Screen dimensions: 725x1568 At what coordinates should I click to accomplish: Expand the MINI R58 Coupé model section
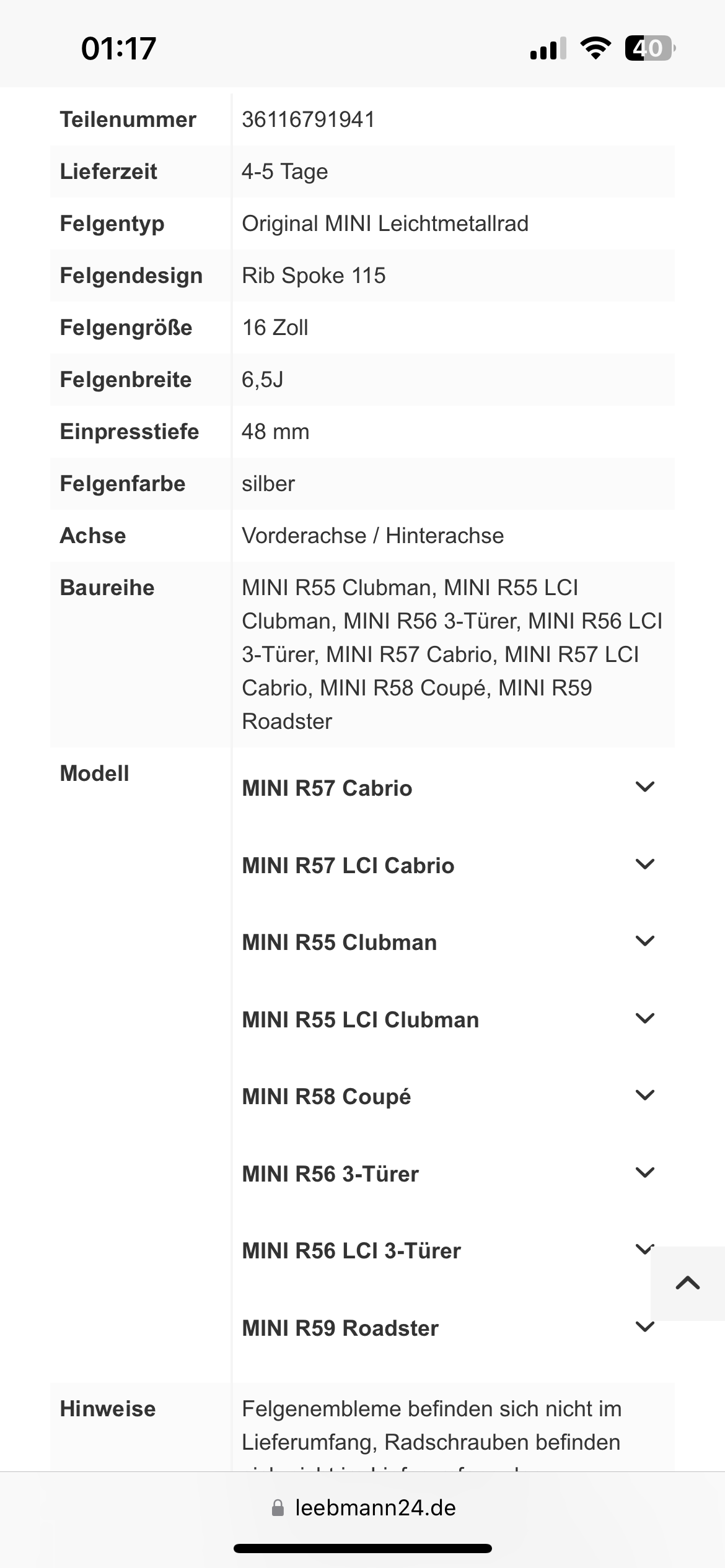coord(644,1096)
